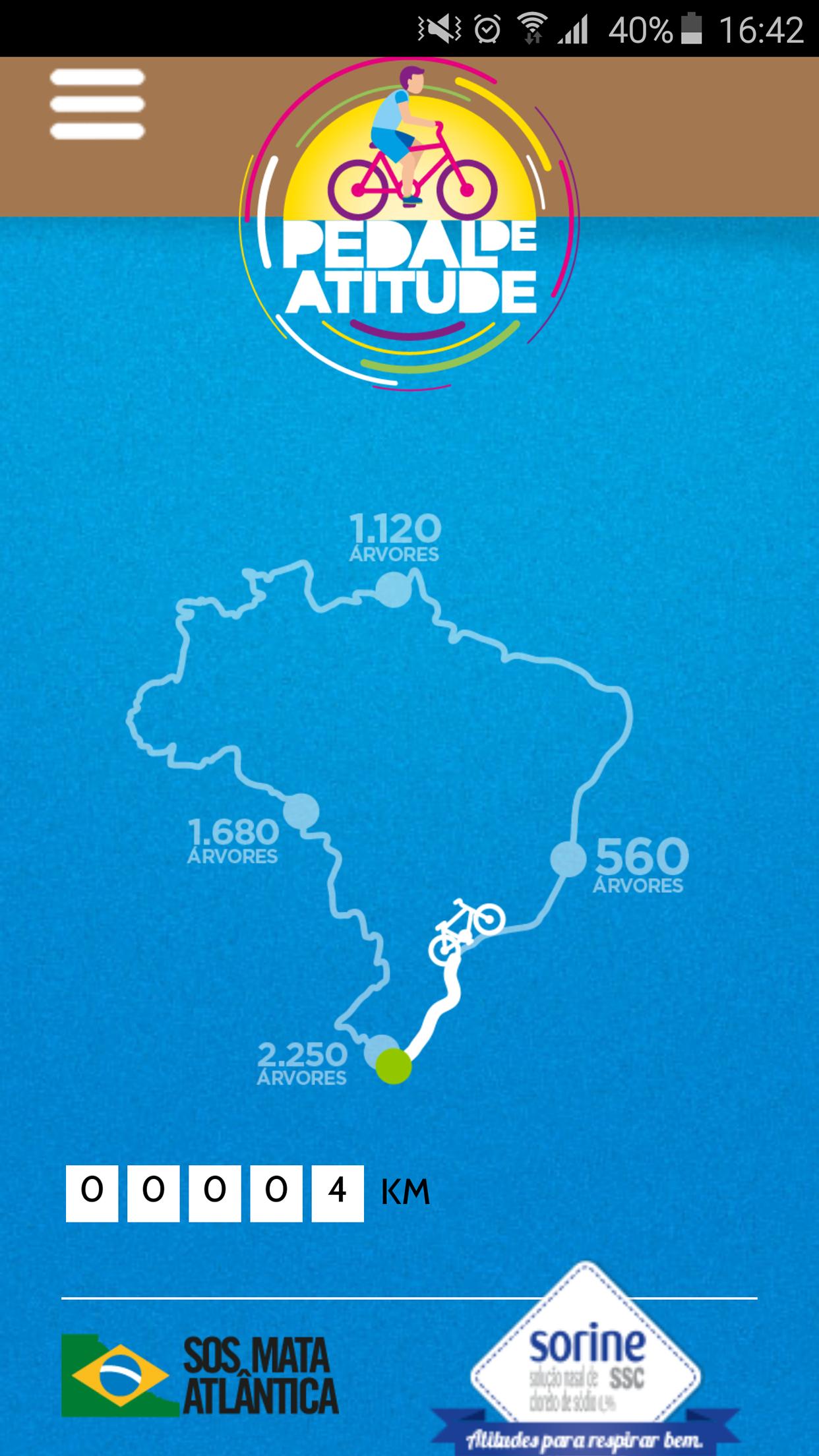Open the hamburger navigation menu

tap(96, 106)
